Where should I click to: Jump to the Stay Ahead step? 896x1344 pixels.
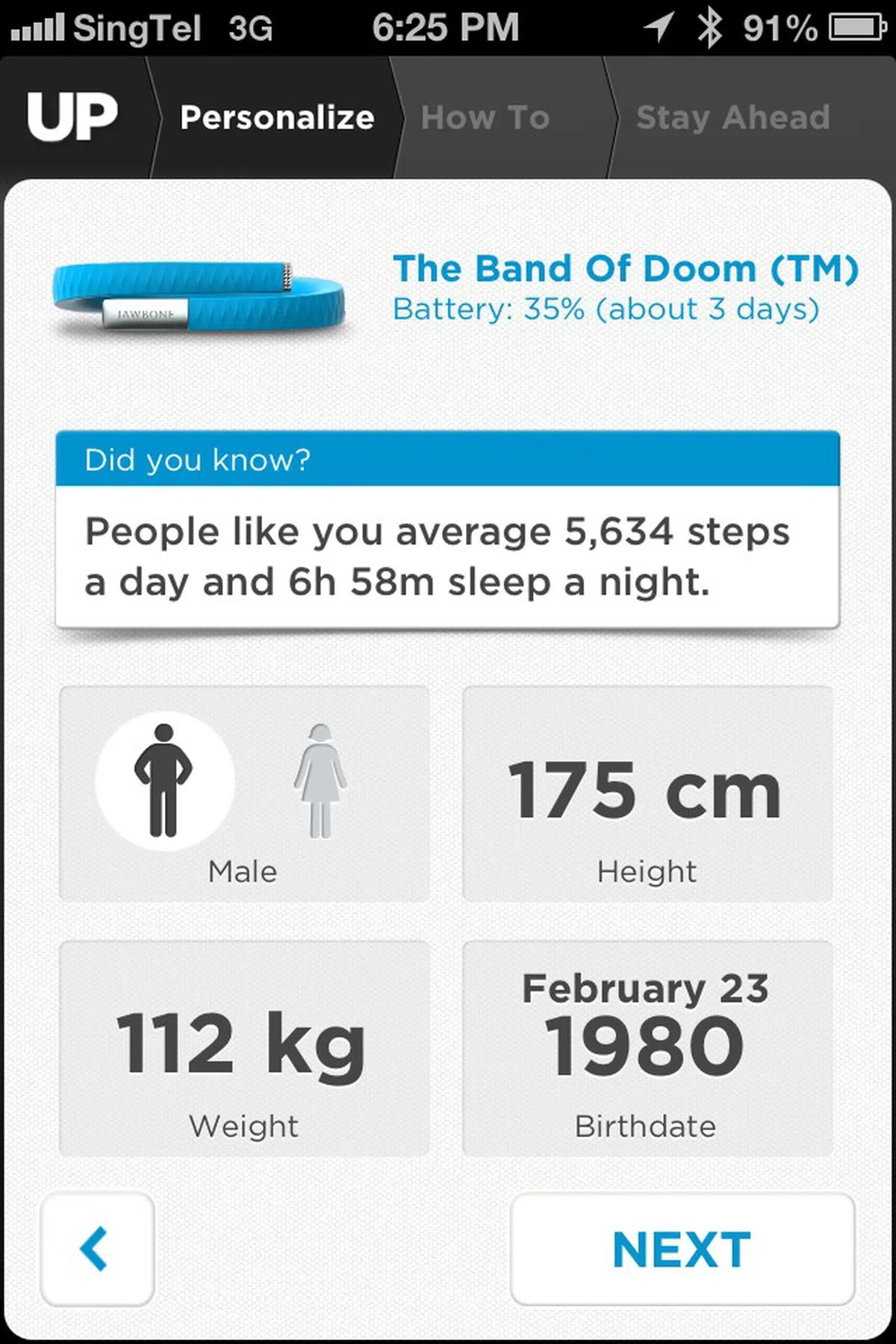tap(733, 118)
